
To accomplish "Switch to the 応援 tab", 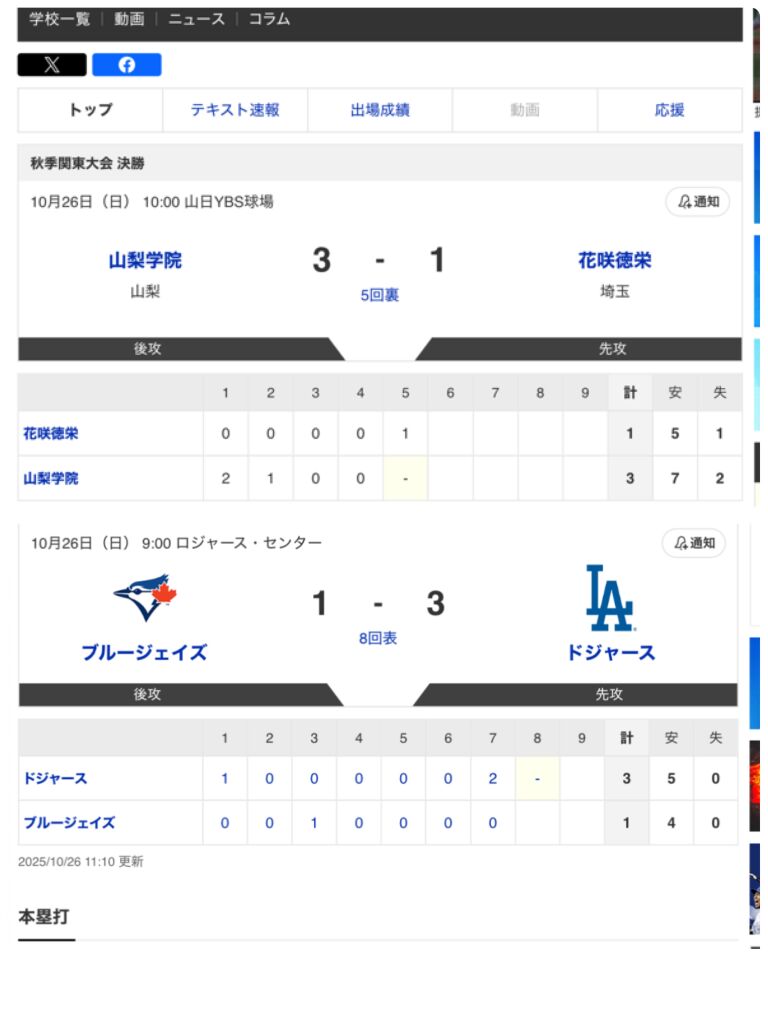I will click(x=669, y=110).
